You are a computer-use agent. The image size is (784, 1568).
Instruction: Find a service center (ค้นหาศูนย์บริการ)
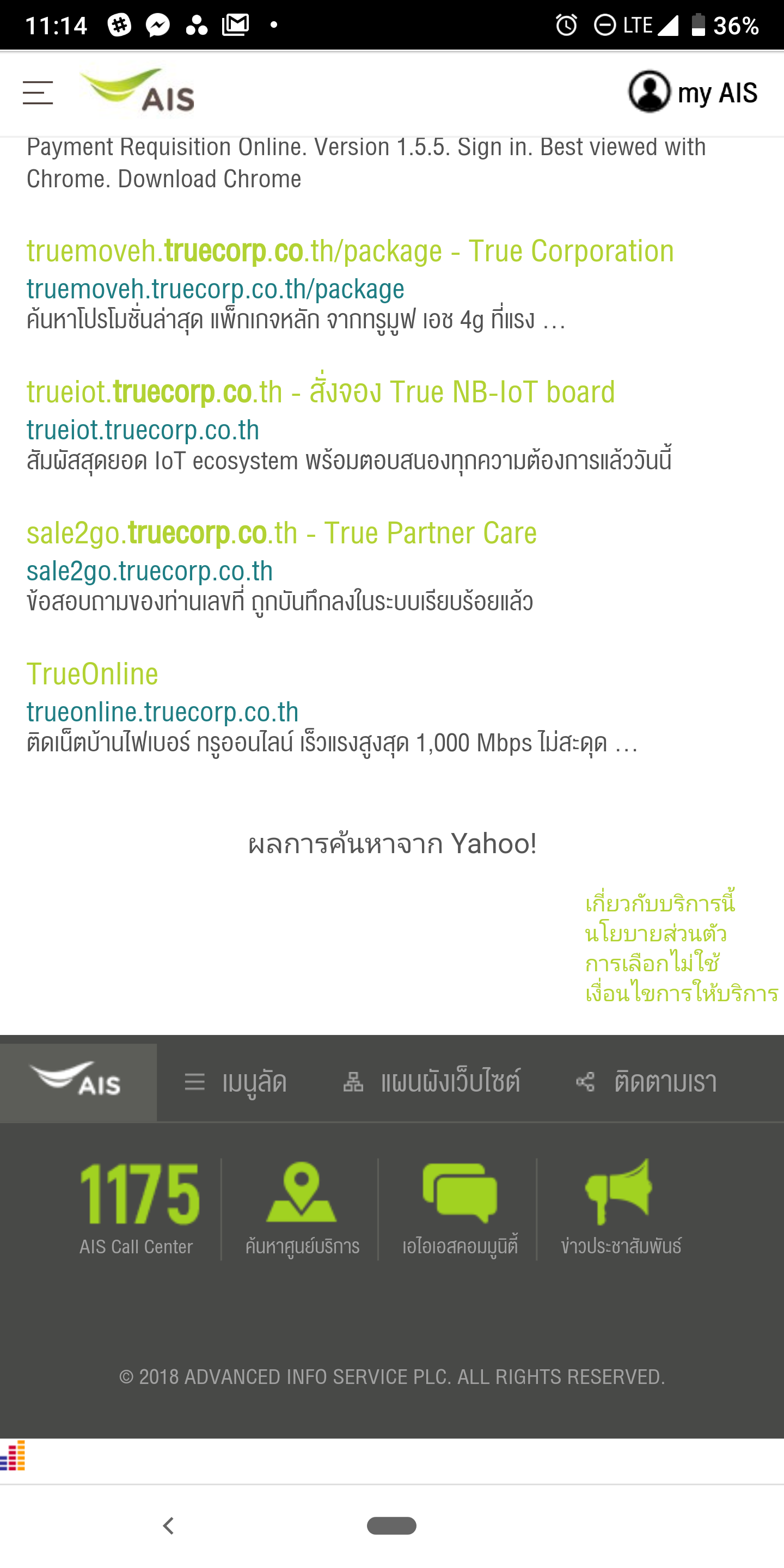click(x=302, y=1208)
